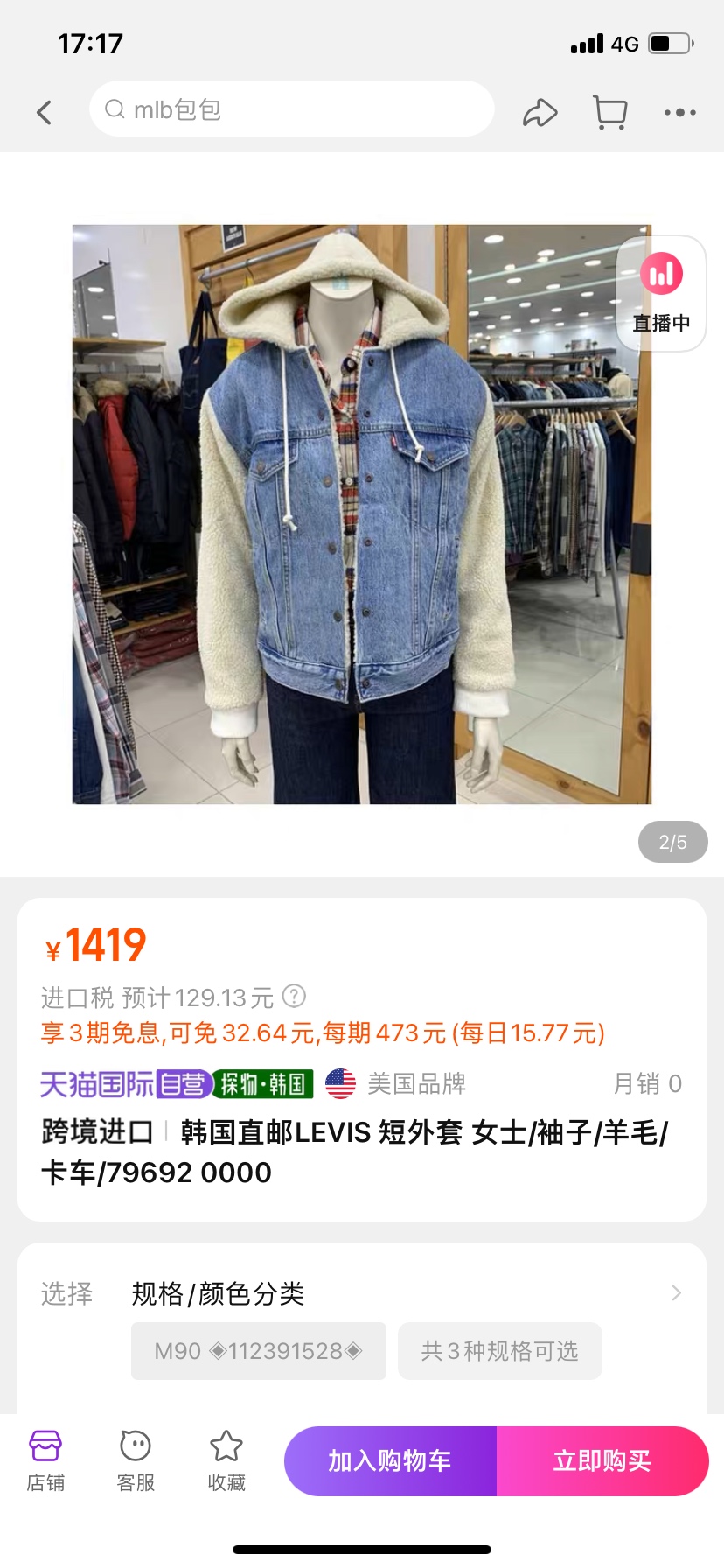Viewport: 724px width, 1568px height.
Task: Go back to the previous page
Action: 45,112
